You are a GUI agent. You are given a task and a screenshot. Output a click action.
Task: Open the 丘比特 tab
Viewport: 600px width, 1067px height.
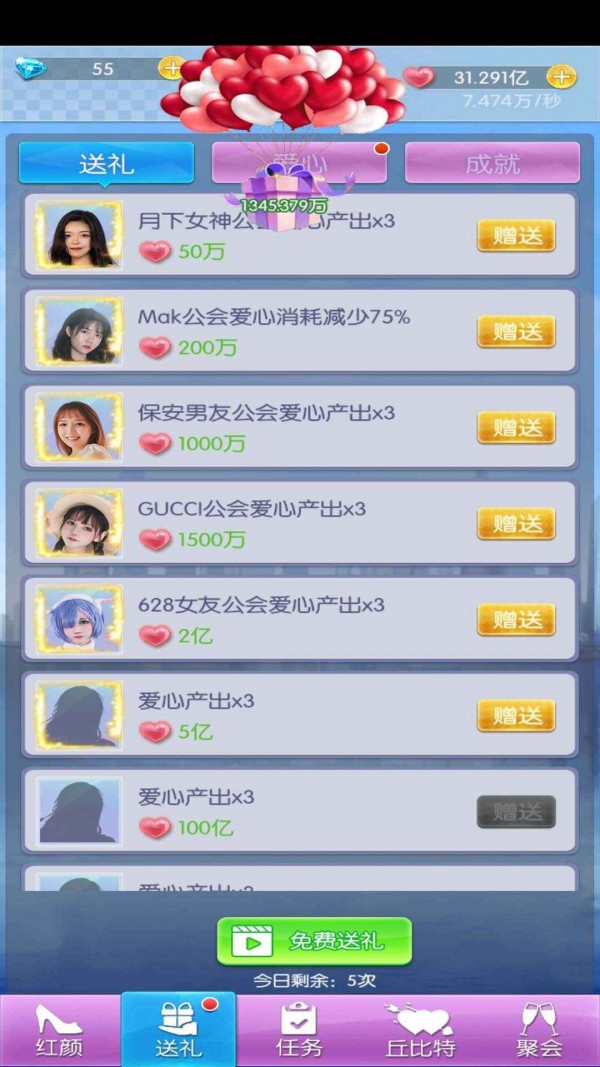(421, 1030)
